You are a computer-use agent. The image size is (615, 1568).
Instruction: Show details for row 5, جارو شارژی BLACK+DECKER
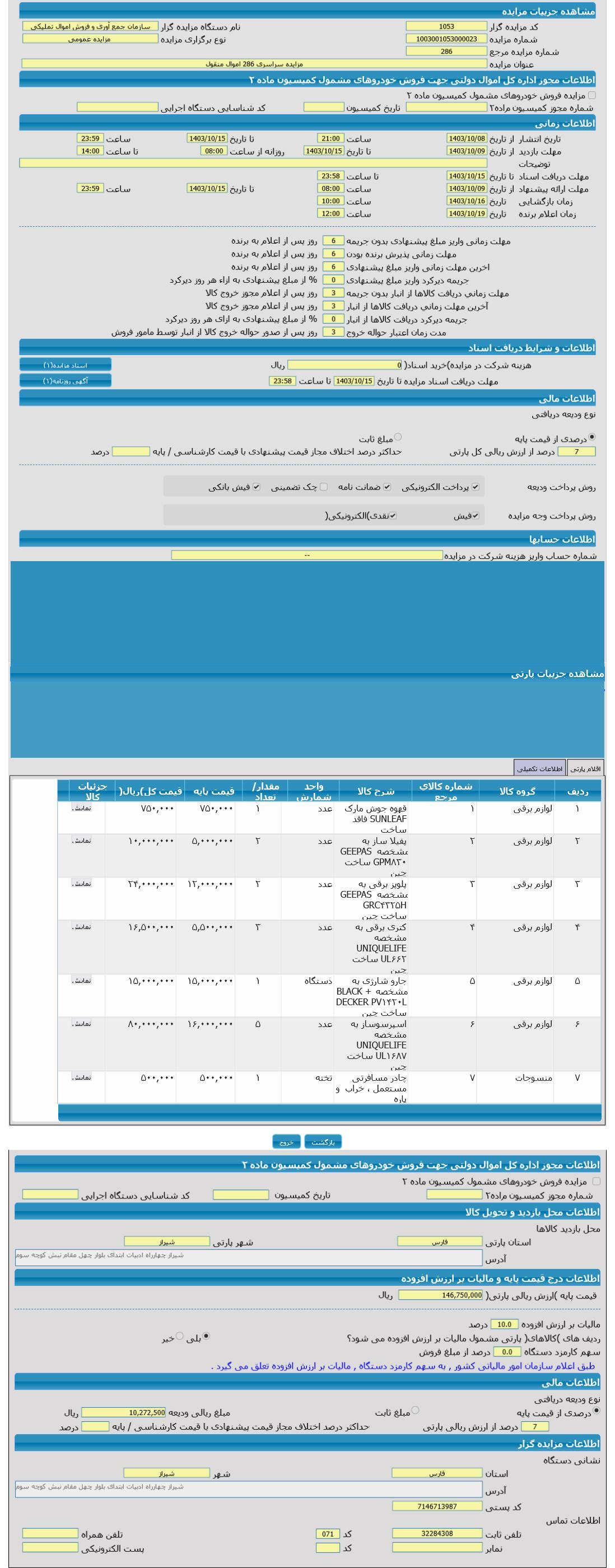pos(82,980)
